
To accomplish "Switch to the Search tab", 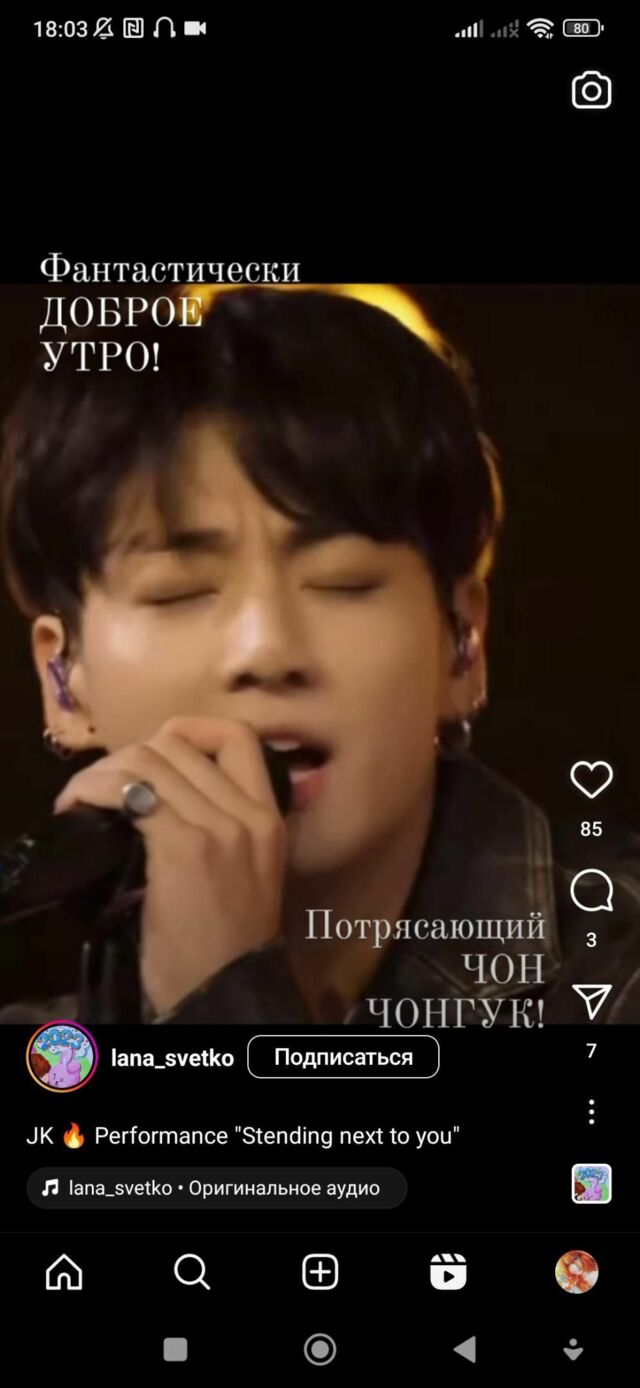I will 192,1272.
